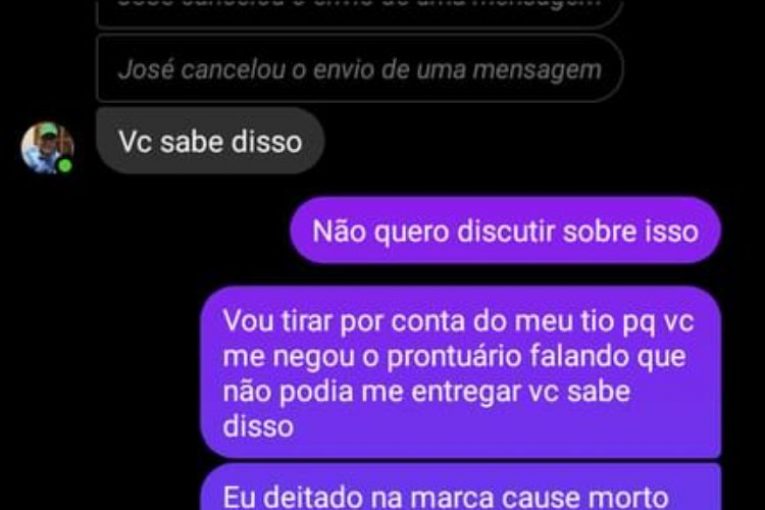
Task: Open José's profile picture avatar
Action: pos(47,148)
